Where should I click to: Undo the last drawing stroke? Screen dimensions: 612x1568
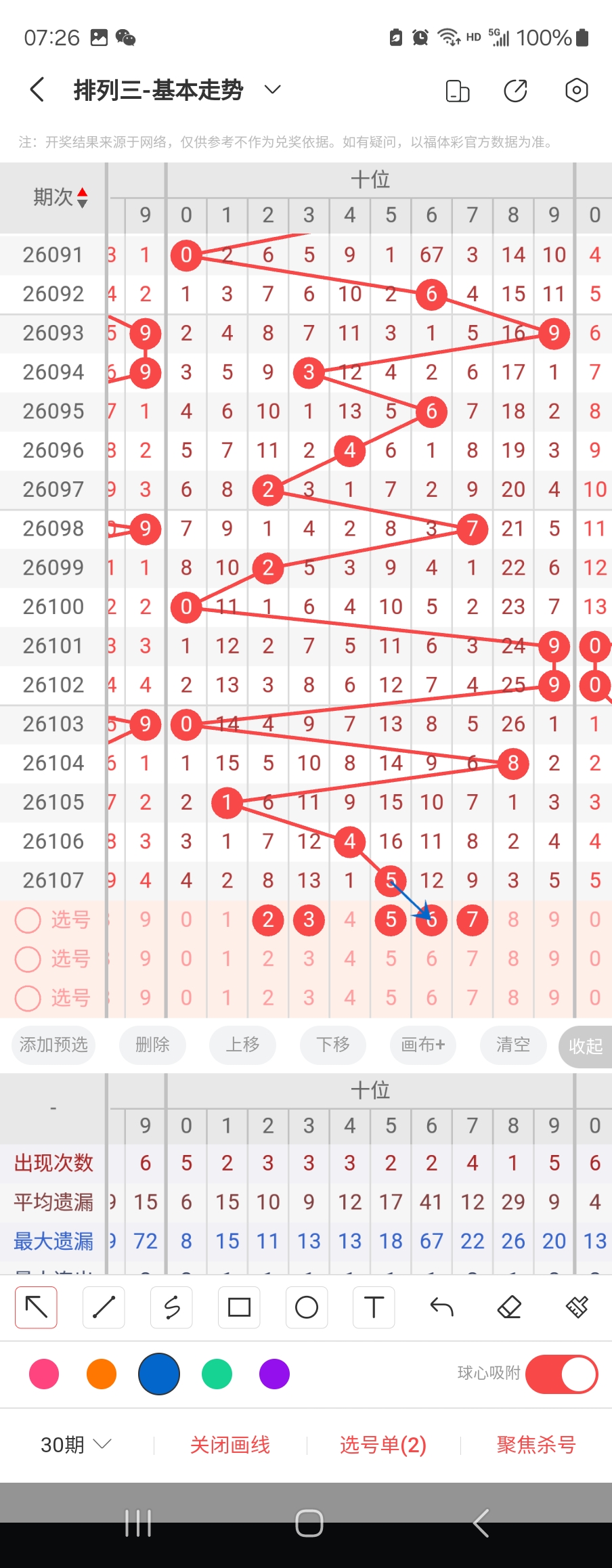pos(441,1307)
